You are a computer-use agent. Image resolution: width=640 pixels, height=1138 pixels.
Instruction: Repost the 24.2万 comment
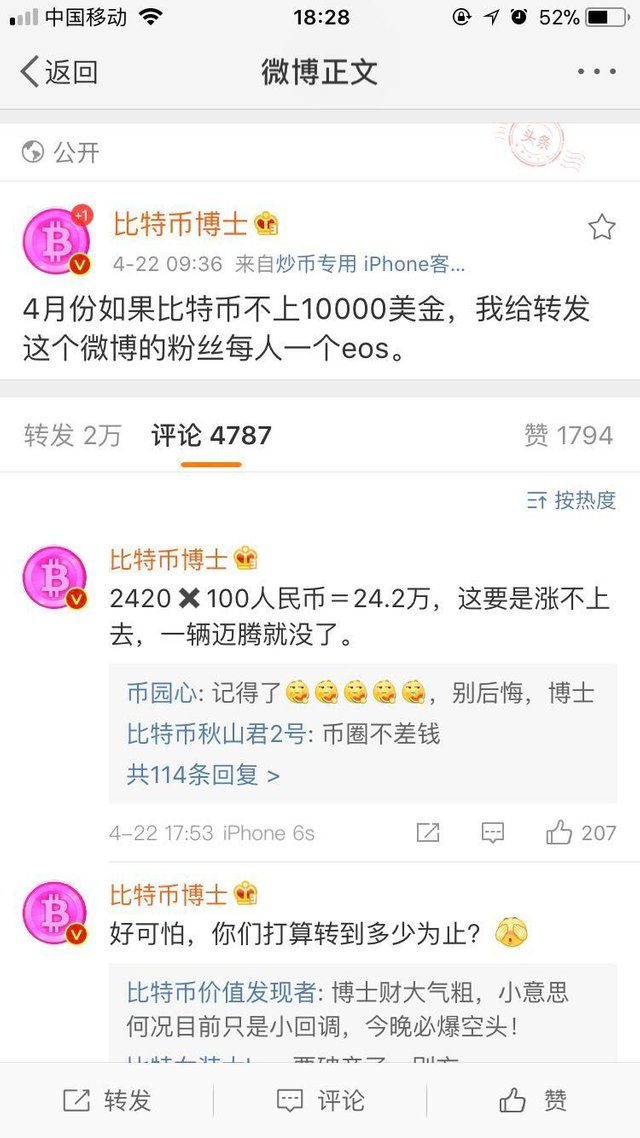pyautogui.click(x=428, y=832)
